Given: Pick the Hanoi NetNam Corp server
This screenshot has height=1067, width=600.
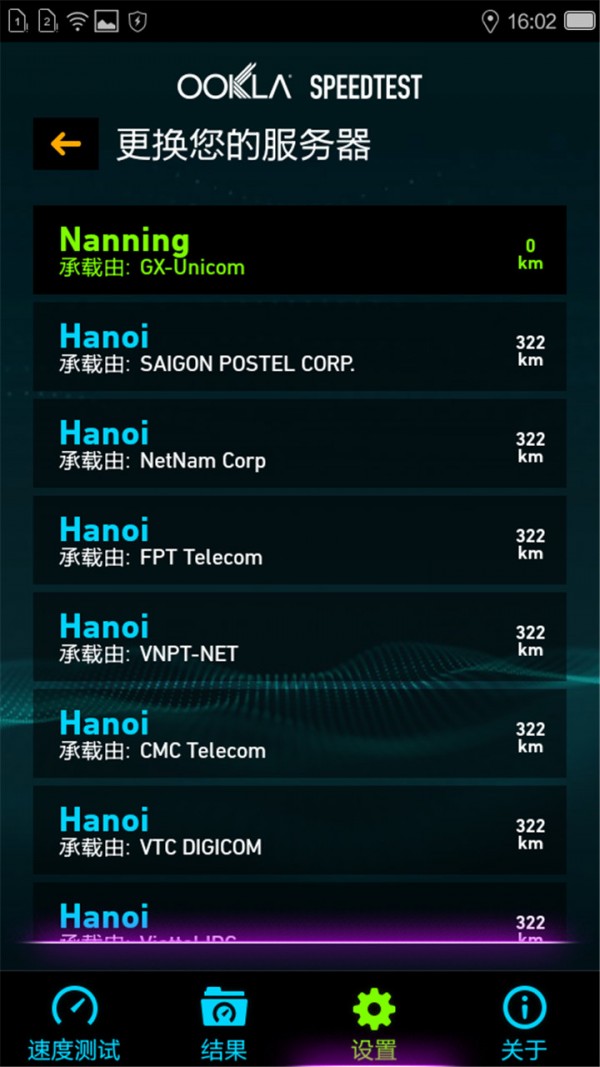Looking at the screenshot, I should (x=299, y=444).
